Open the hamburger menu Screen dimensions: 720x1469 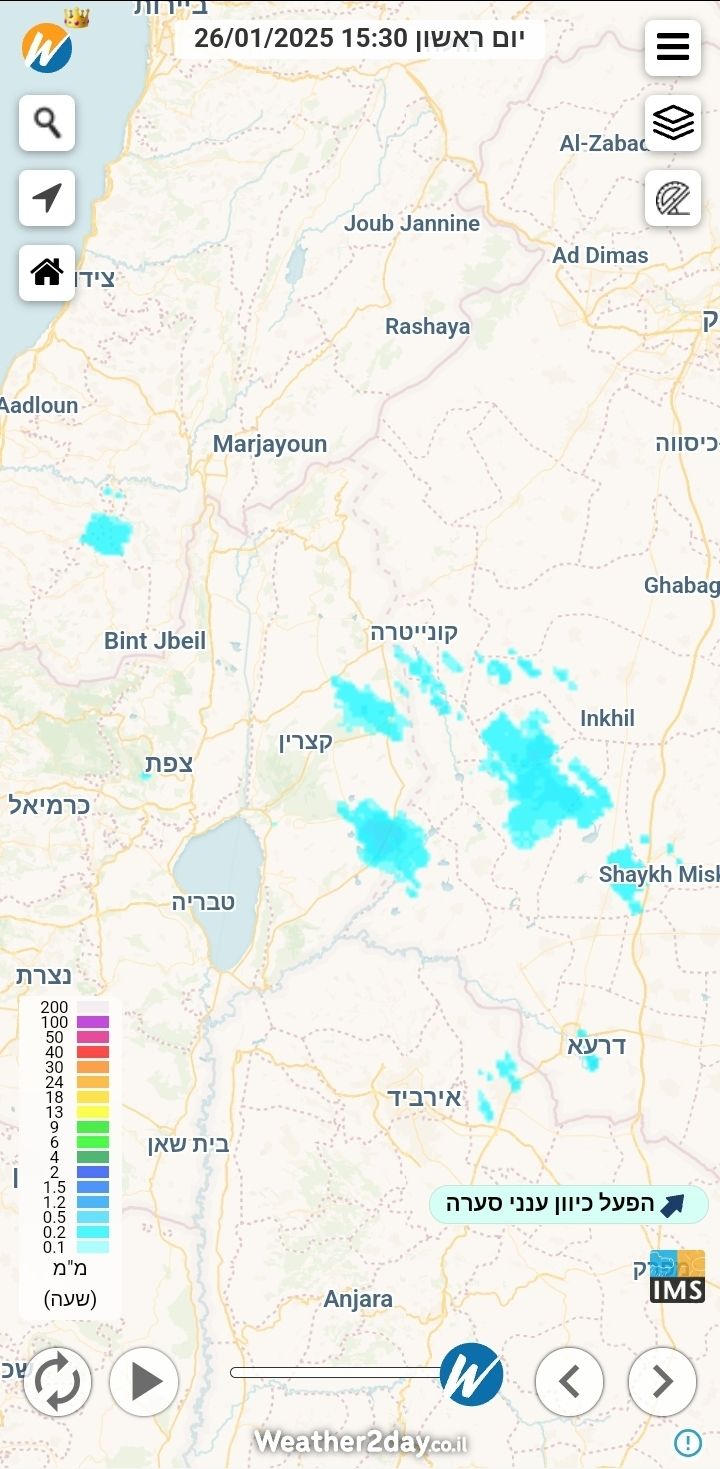point(673,47)
